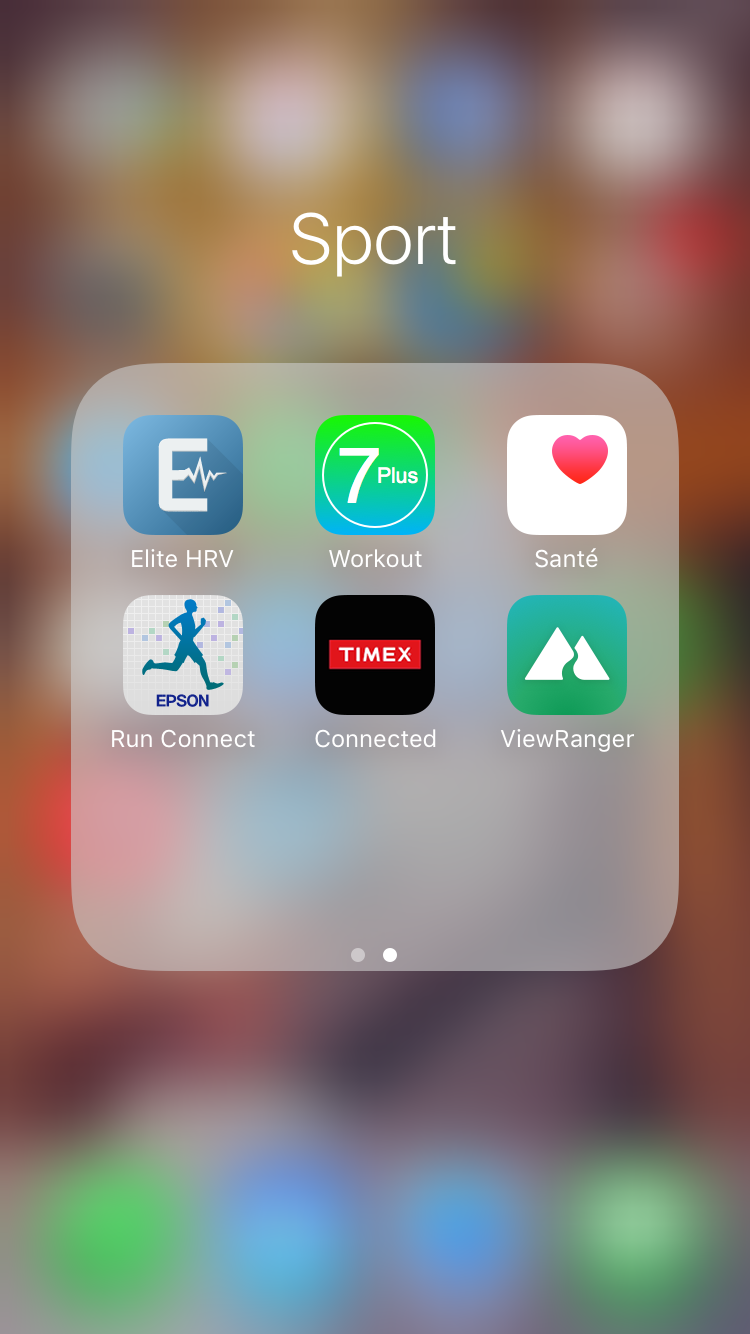The height and width of the screenshot is (1334, 750).
Task: Launch the 7 Plus Workout app
Action: click(375, 475)
